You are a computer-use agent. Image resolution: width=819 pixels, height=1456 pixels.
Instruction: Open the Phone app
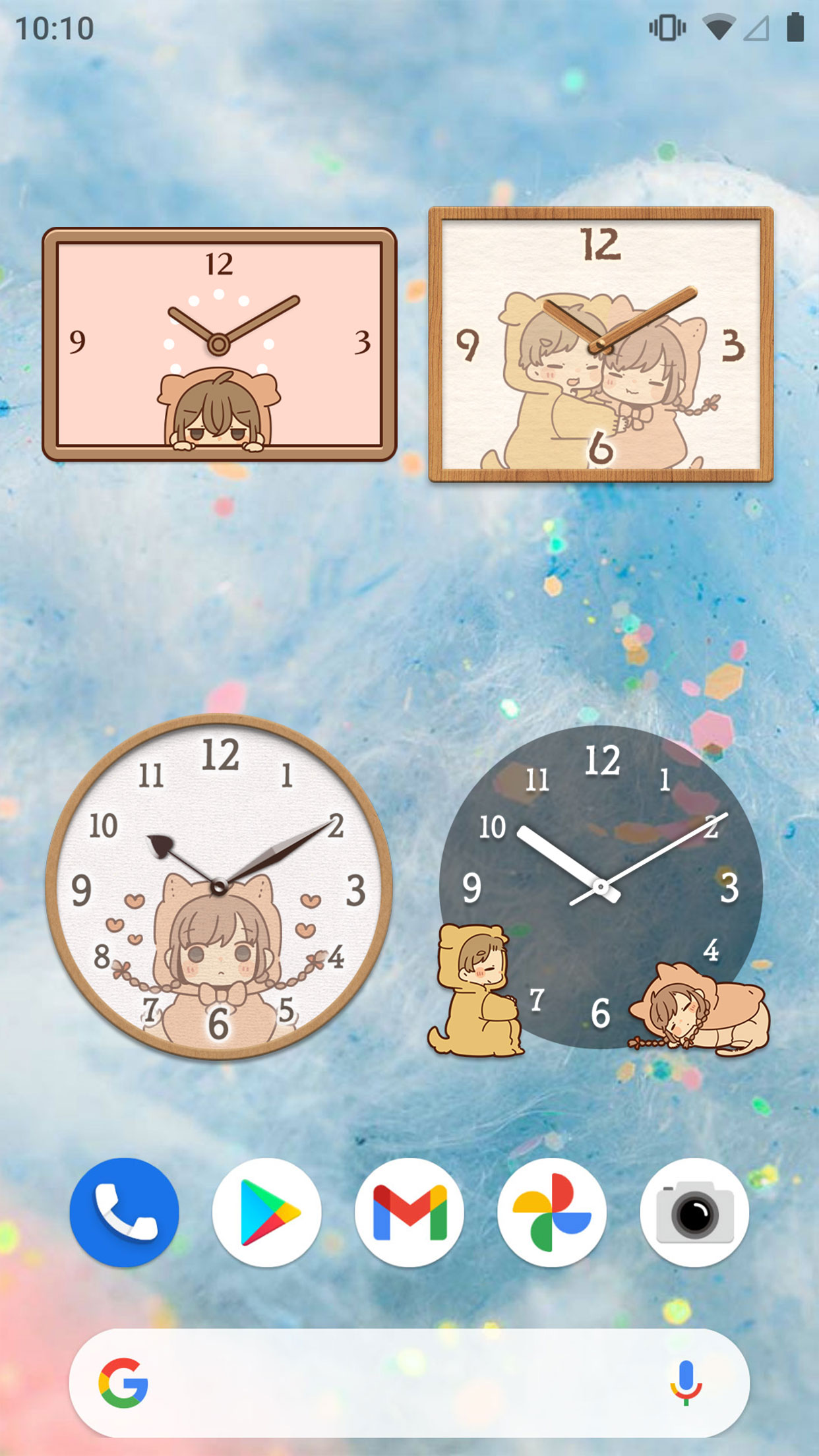click(x=124, y=1212)
